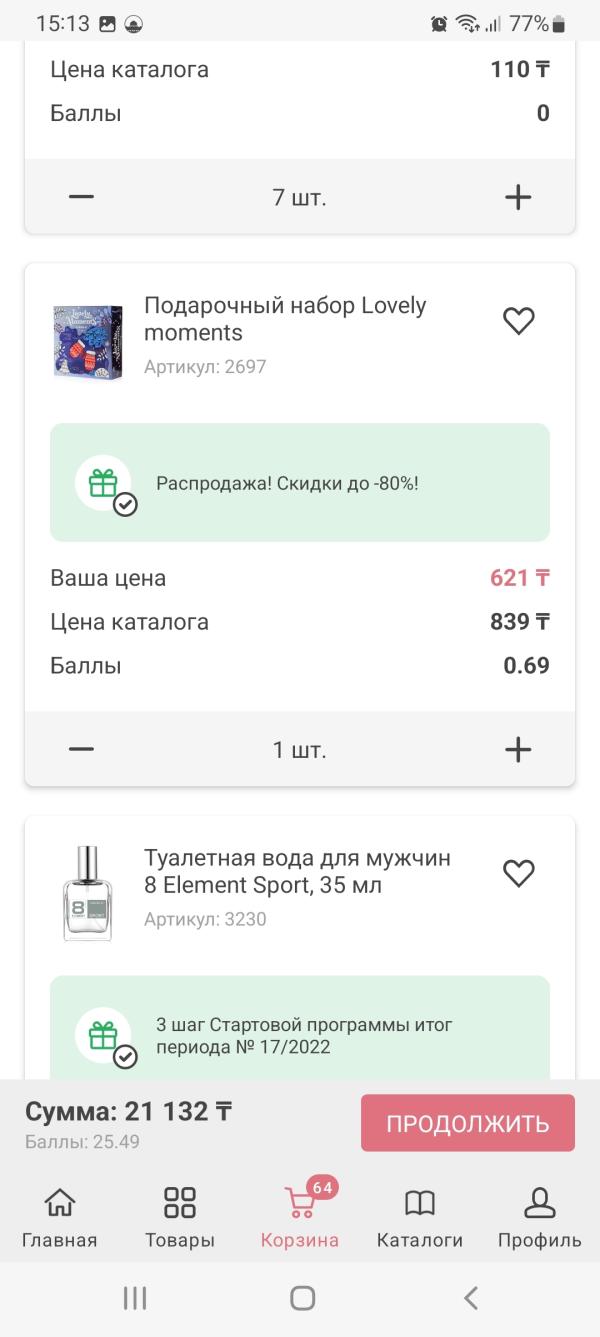
Task: Open the Каталоги tab
Action: point(419,1217)
